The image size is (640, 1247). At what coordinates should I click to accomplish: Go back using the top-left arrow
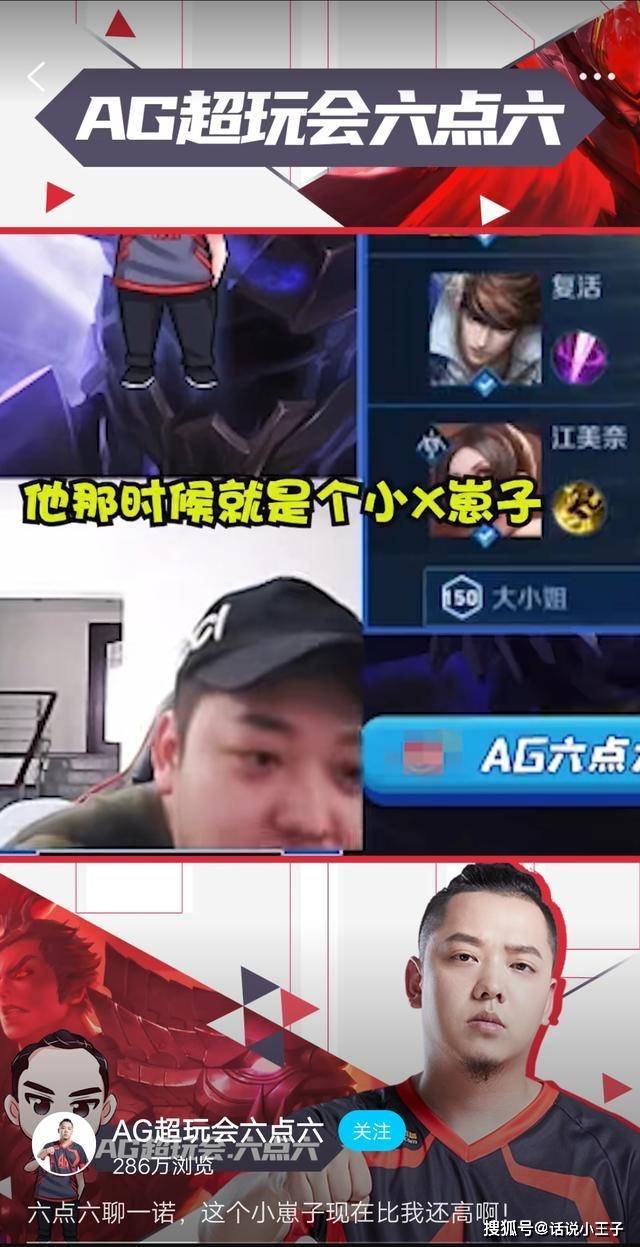(x=37, y=77)
